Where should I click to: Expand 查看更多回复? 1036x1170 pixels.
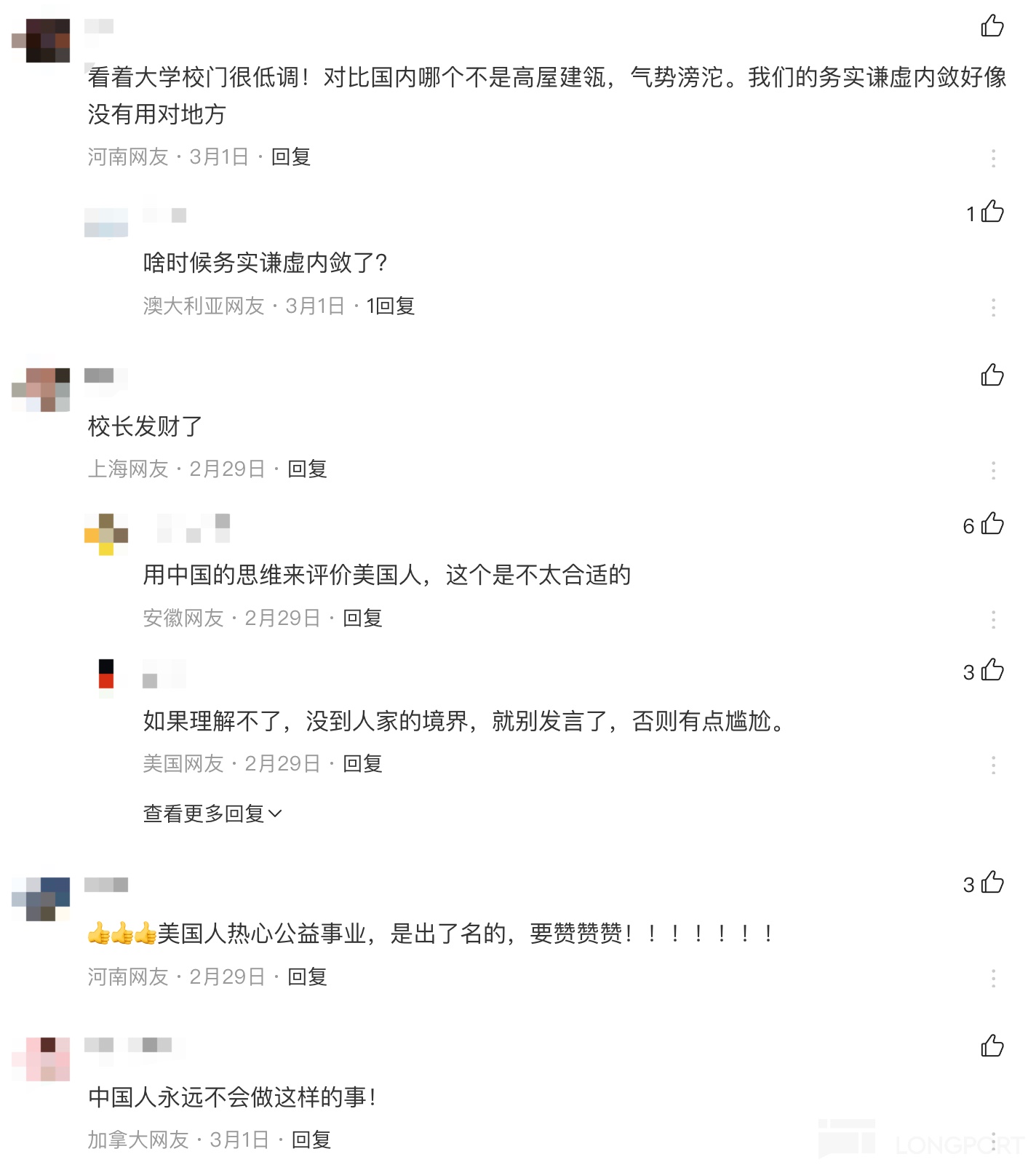[212, 813]
